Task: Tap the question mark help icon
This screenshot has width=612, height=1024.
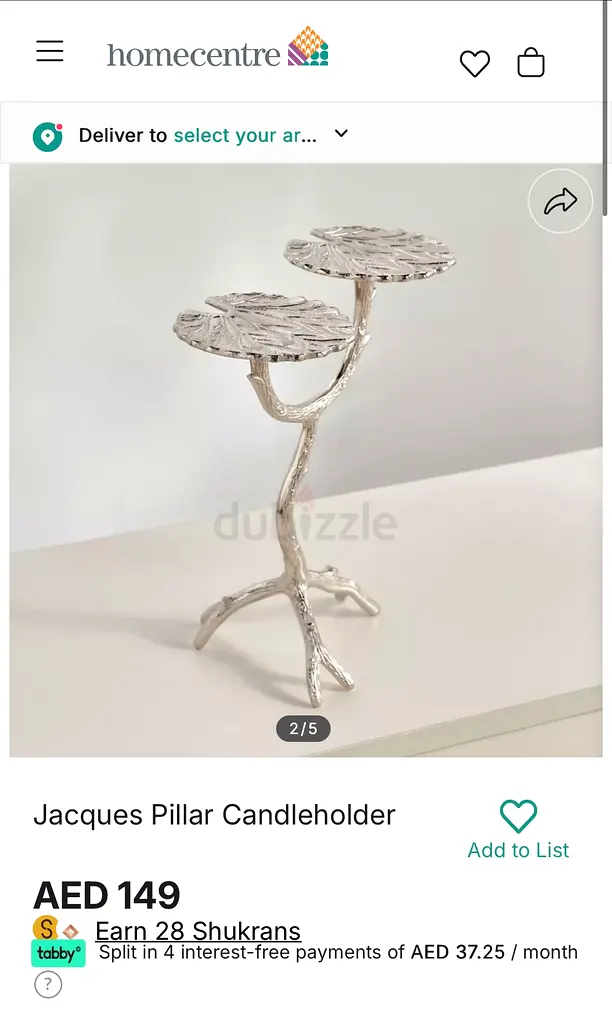Action: (48, 985)
